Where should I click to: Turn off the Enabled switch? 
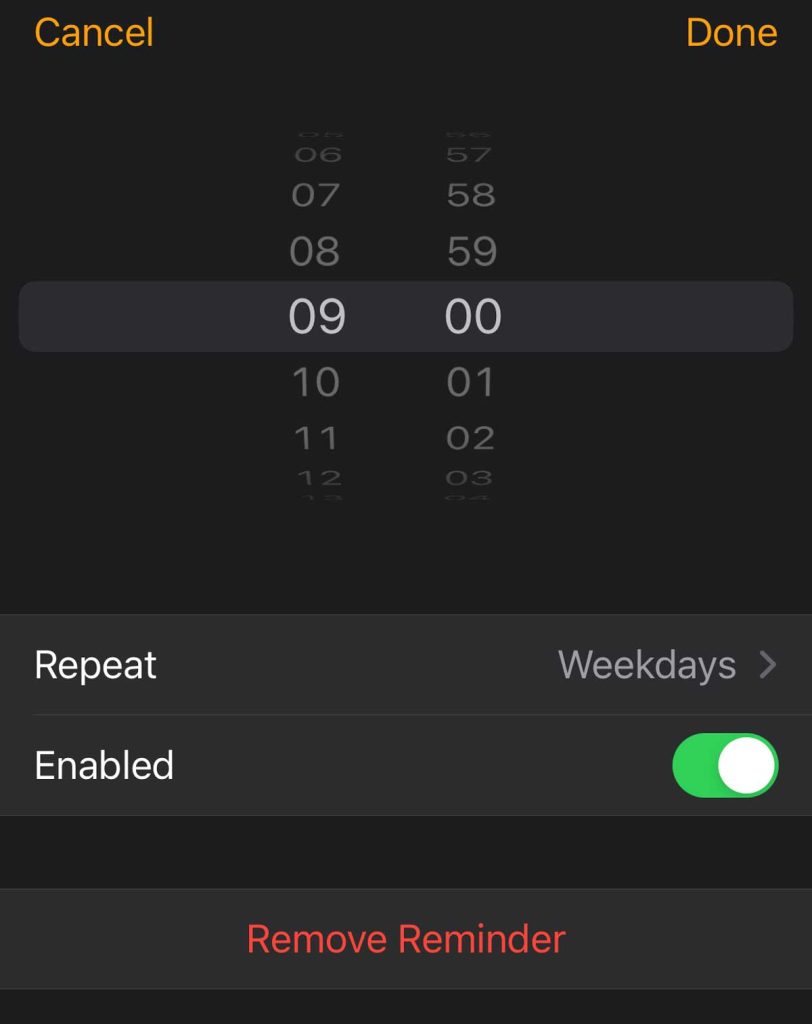tap(725, 765)
